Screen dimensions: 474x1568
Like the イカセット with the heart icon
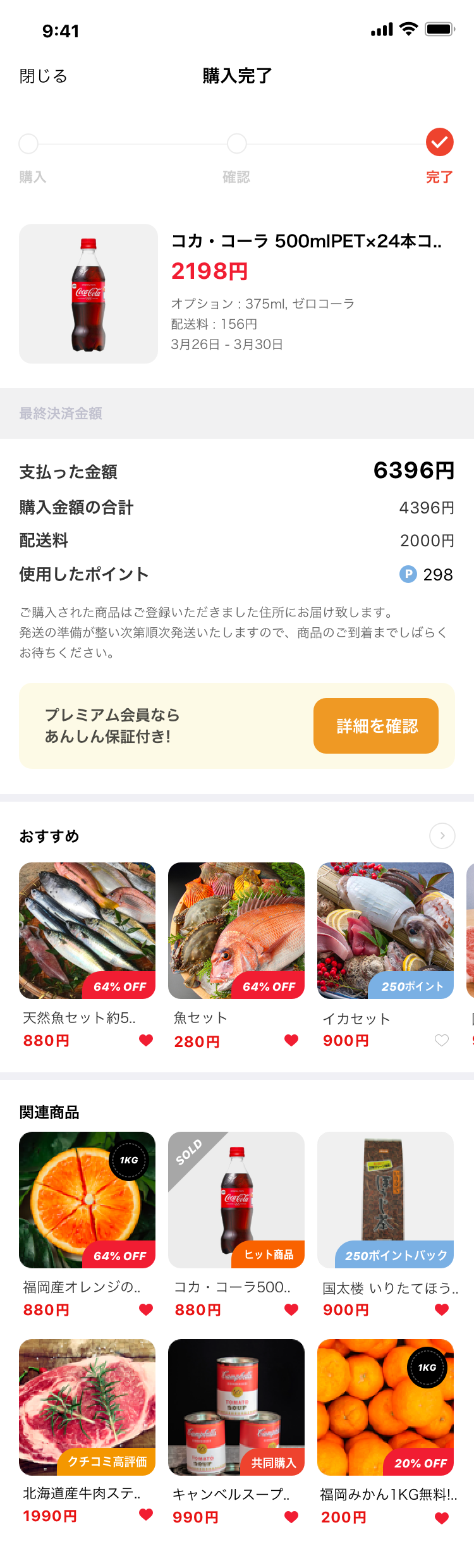(442, 1040)
